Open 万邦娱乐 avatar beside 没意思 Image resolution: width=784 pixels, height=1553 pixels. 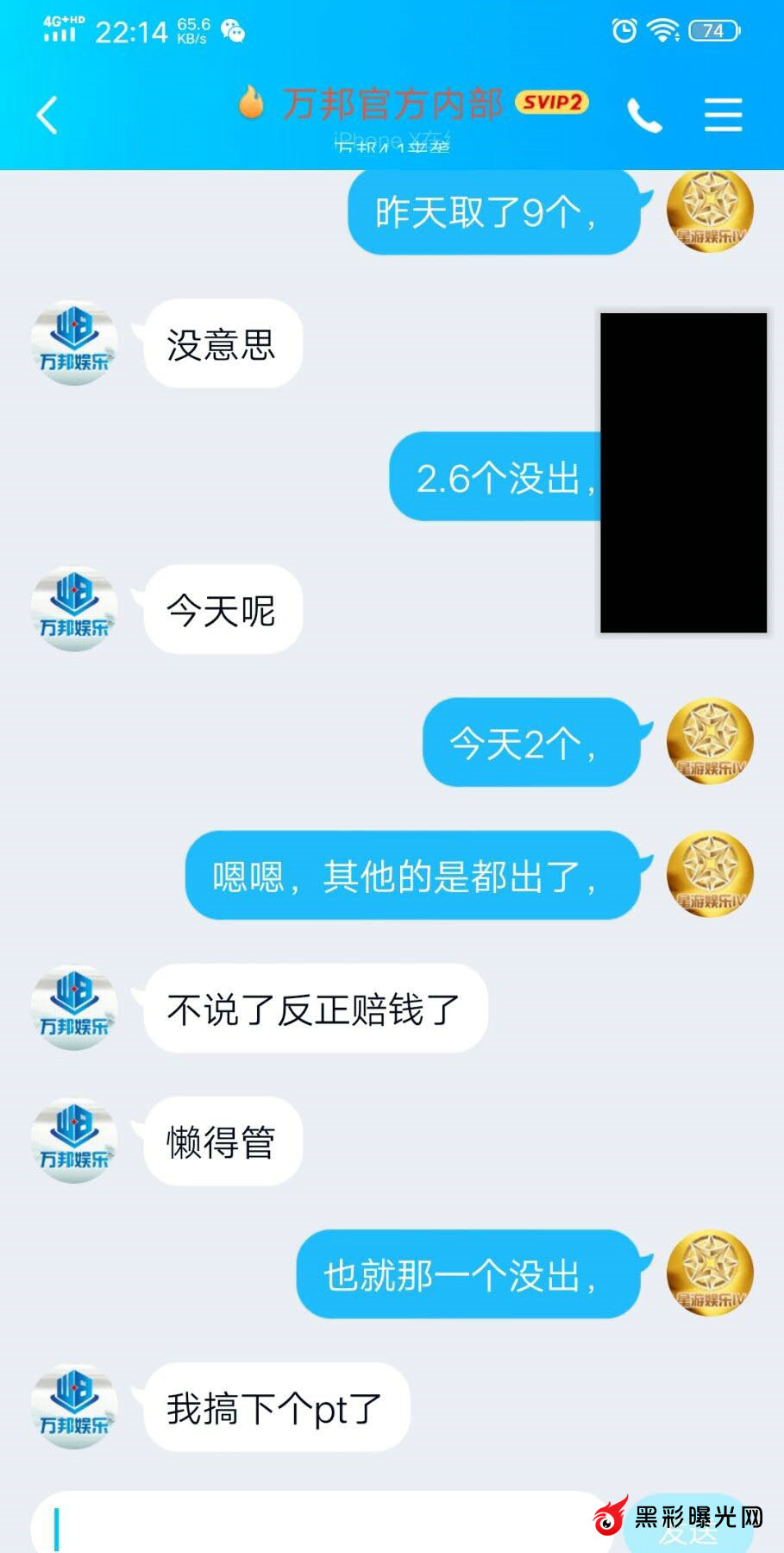[x=74, y=343]
